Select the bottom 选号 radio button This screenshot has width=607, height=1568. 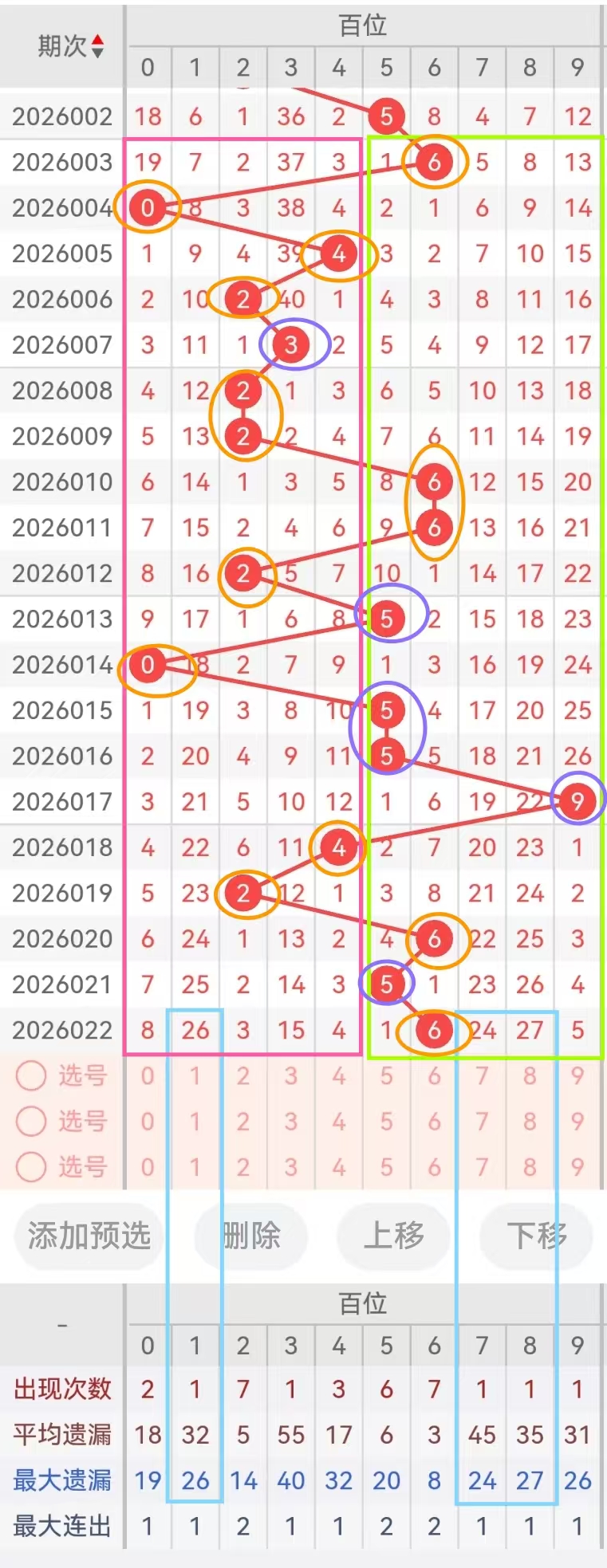32,1166
